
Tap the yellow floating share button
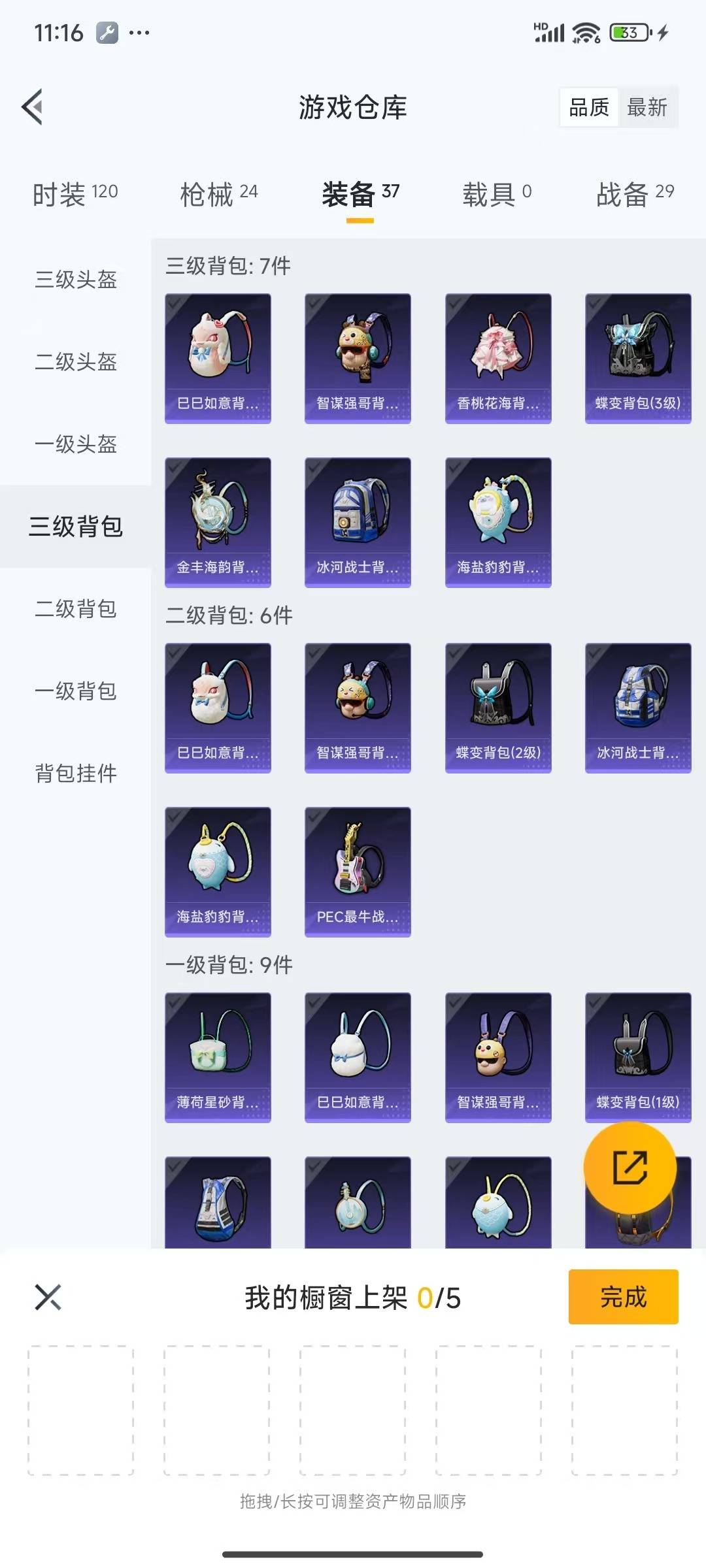(x=630, y=1168)
